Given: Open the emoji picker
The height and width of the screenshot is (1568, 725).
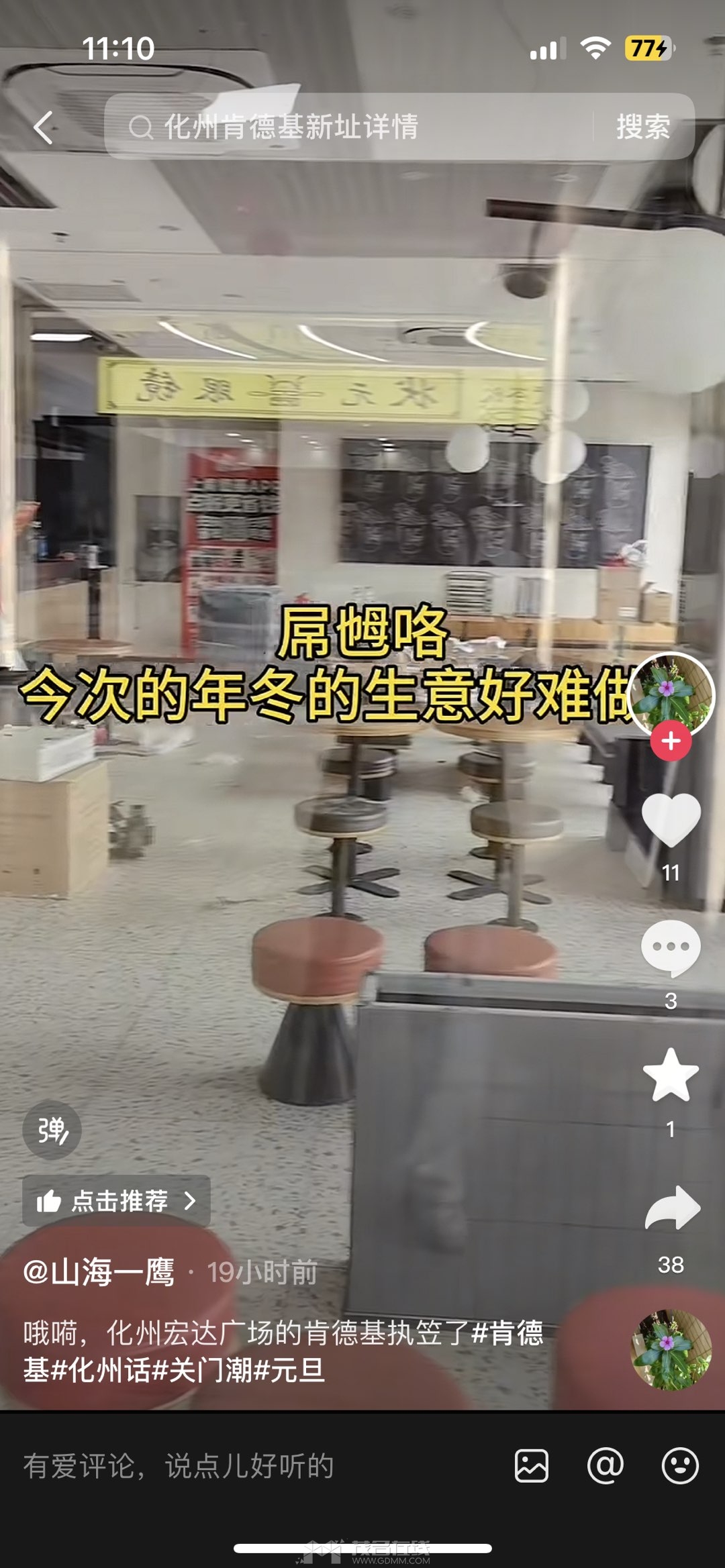Looking at the screenshot, I should click(680, 1466).
